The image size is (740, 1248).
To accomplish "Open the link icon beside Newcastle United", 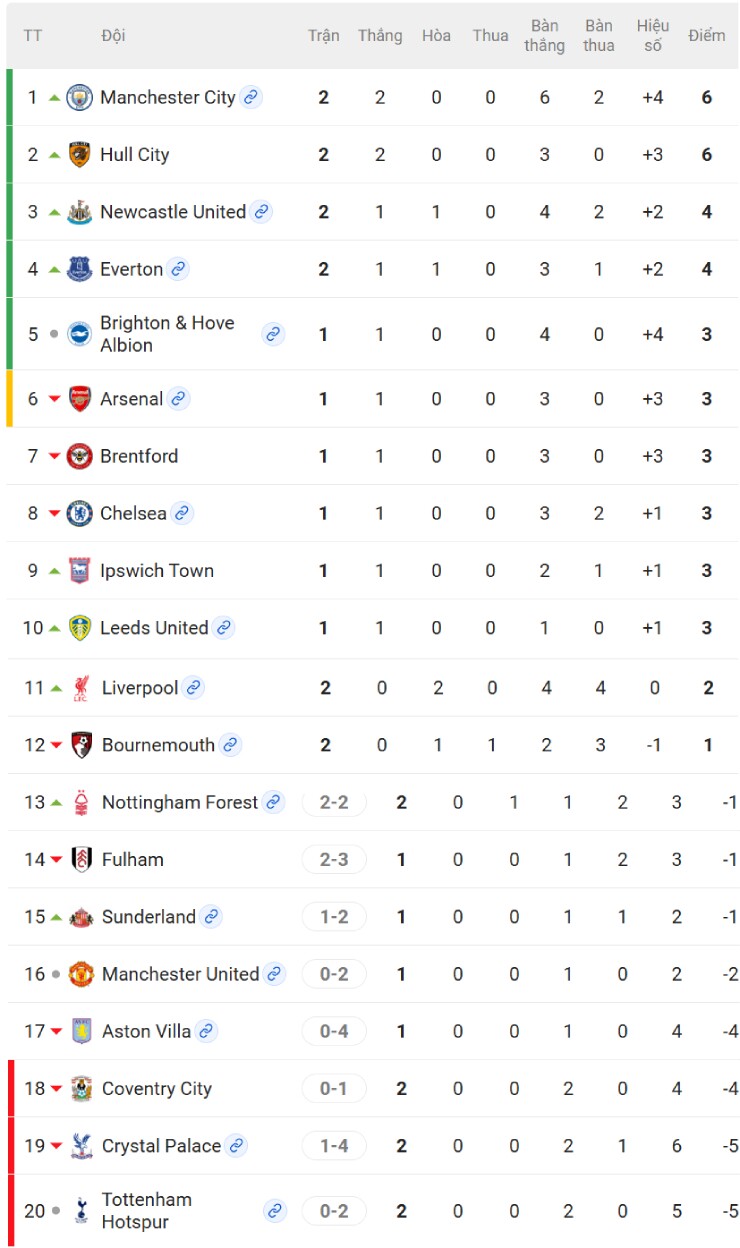I will tap(261, 212).
